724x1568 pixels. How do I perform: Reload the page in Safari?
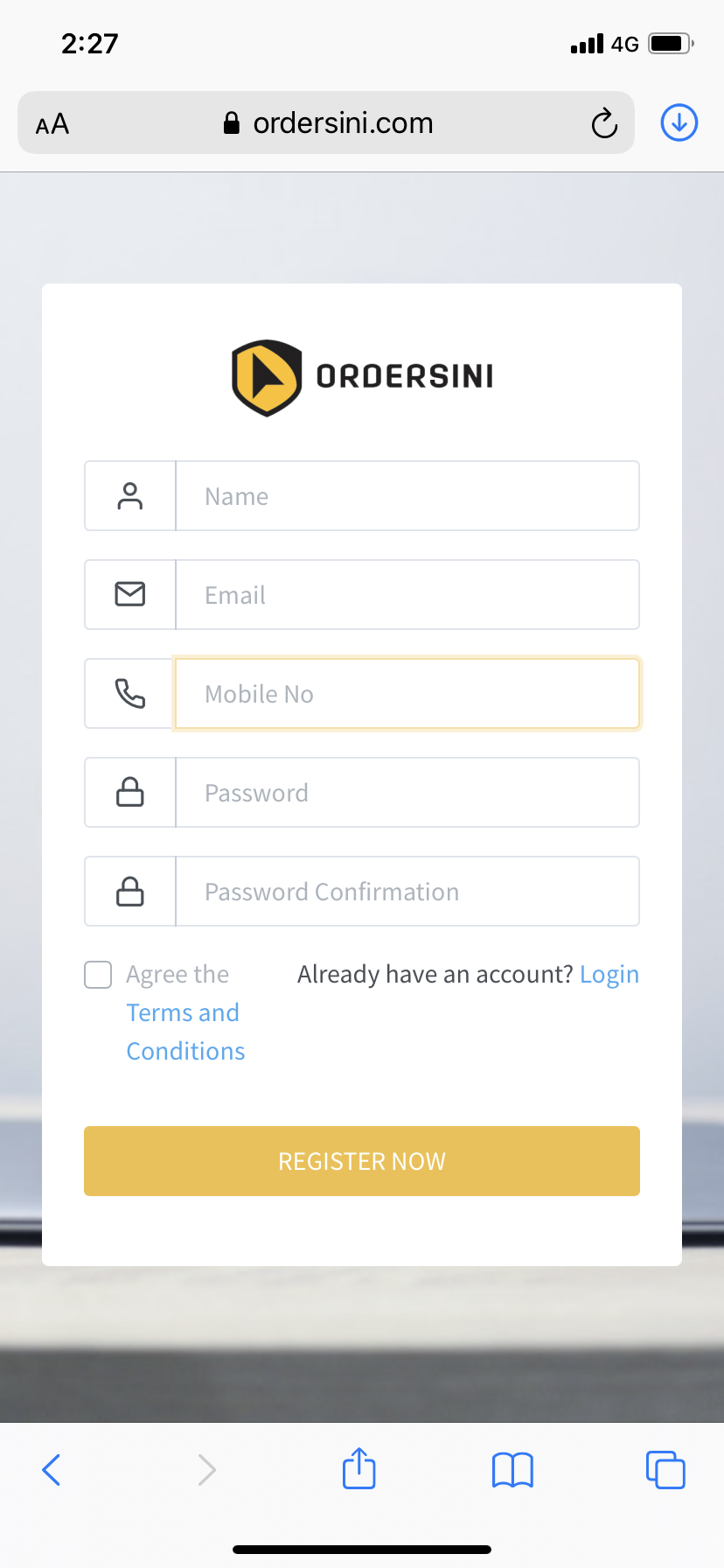[x=604, y=123]
